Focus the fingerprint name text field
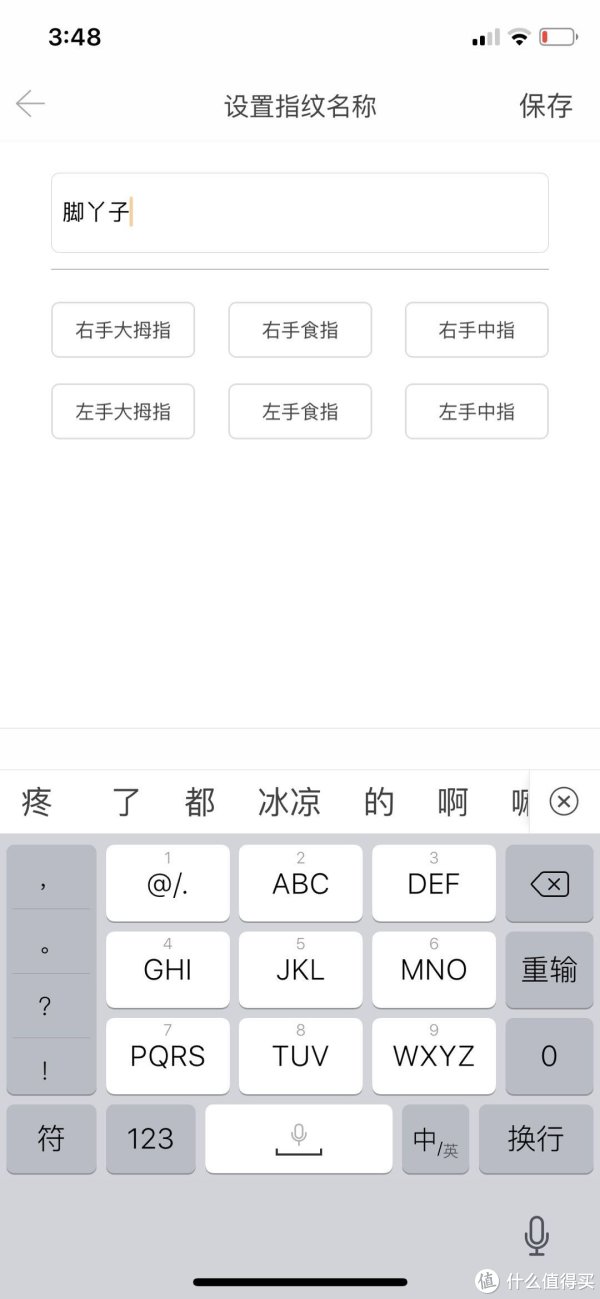 300,213
